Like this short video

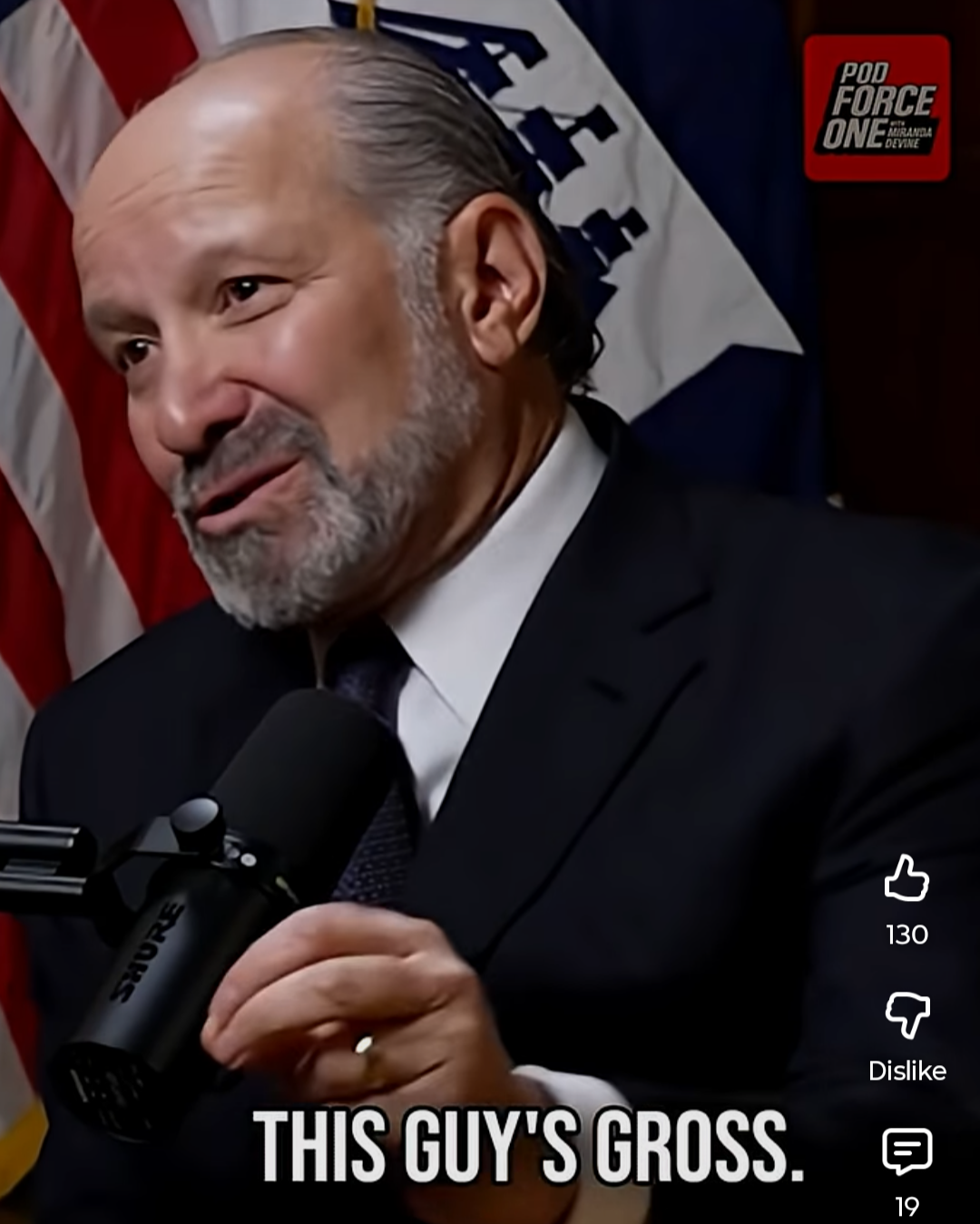906,879
